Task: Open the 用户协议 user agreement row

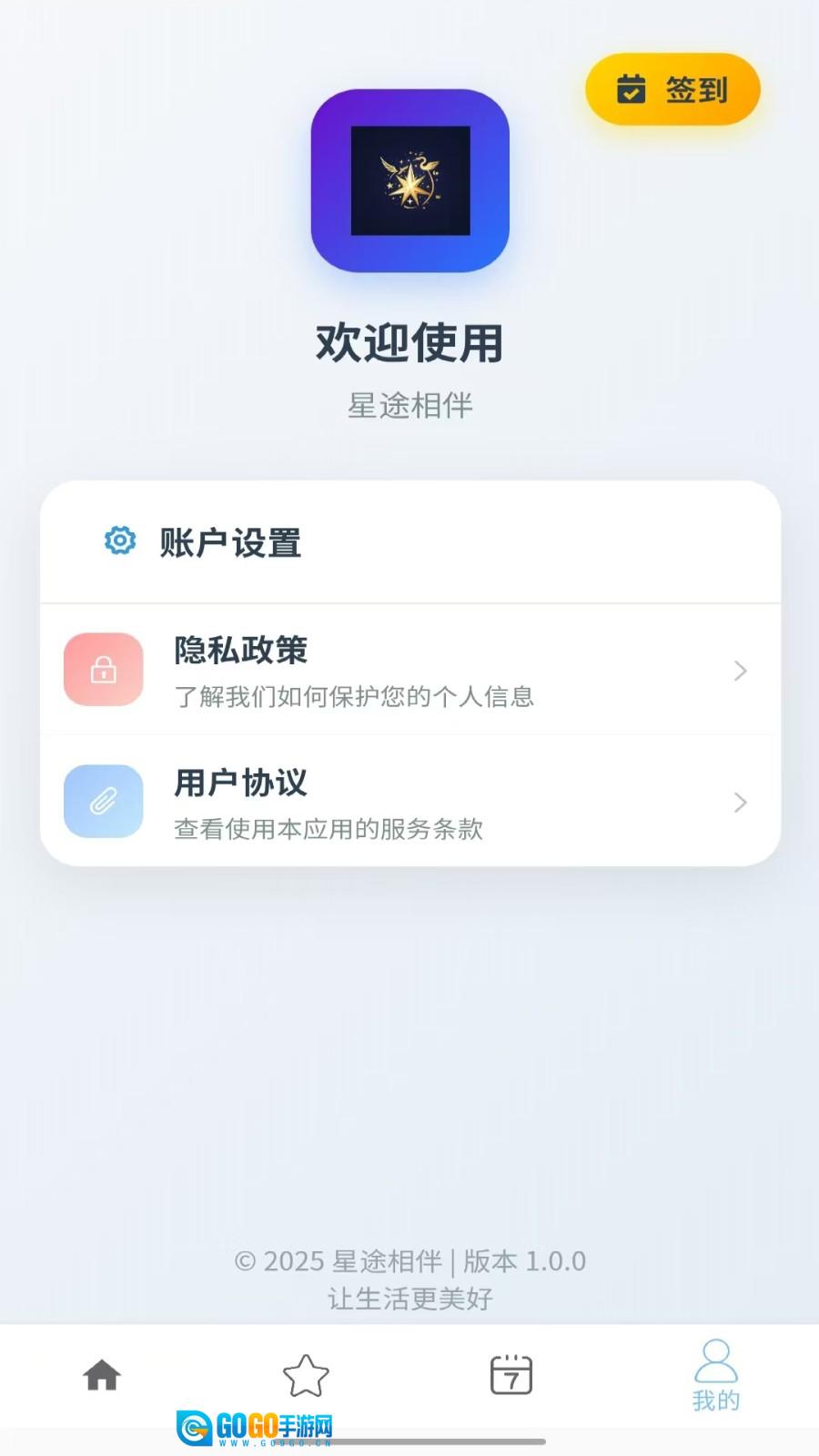Action: click(x=409, y=803)
